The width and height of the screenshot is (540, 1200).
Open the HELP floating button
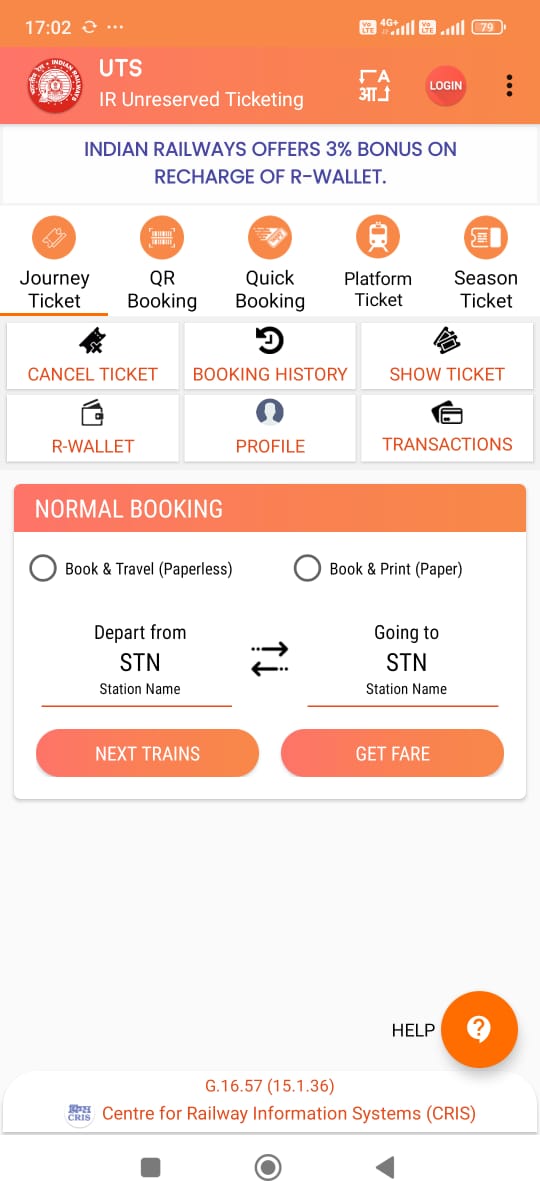(x=479, y=1030)
